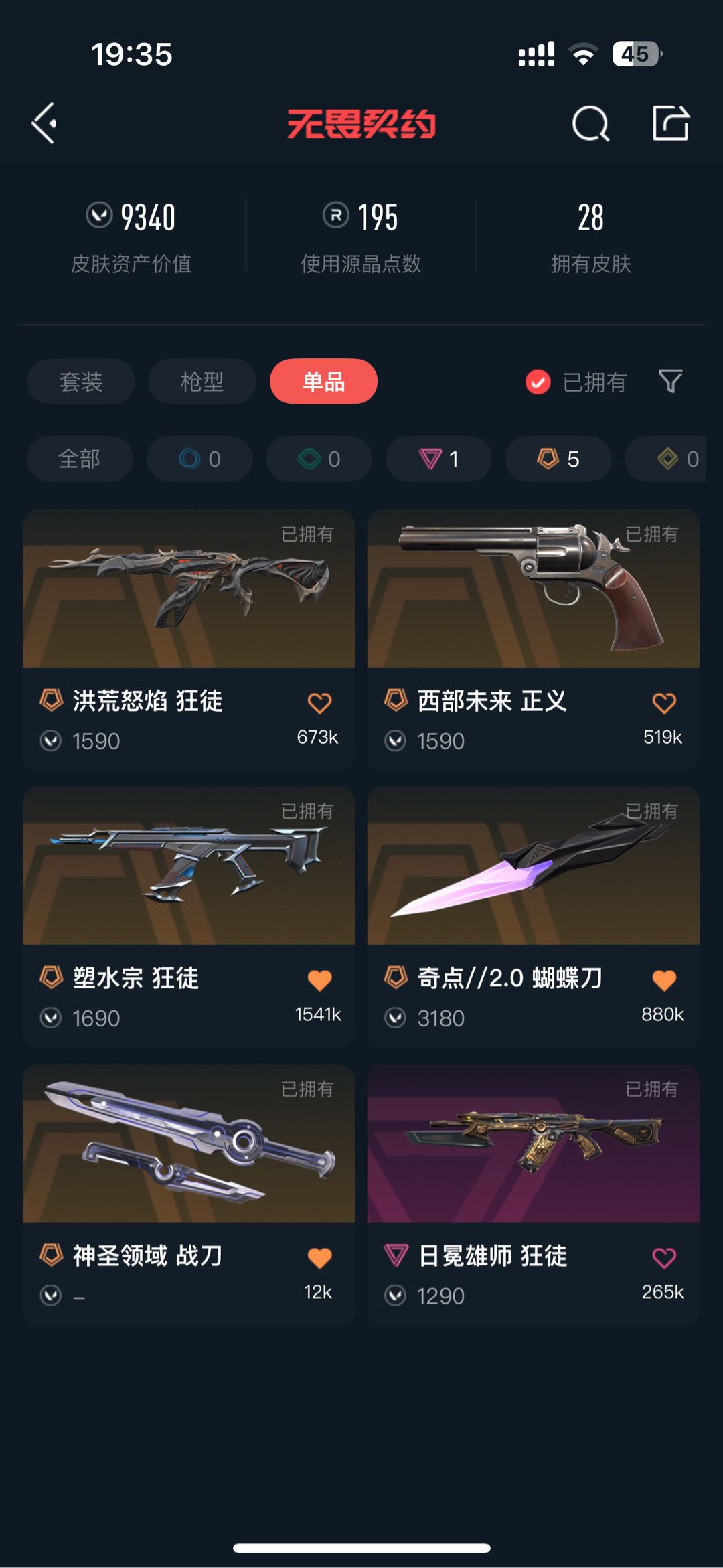Uncheck the 已拥有 filter checkbox
This screenshot has width=723, height=1568.
pyautogui.click(x=538, y=382)
